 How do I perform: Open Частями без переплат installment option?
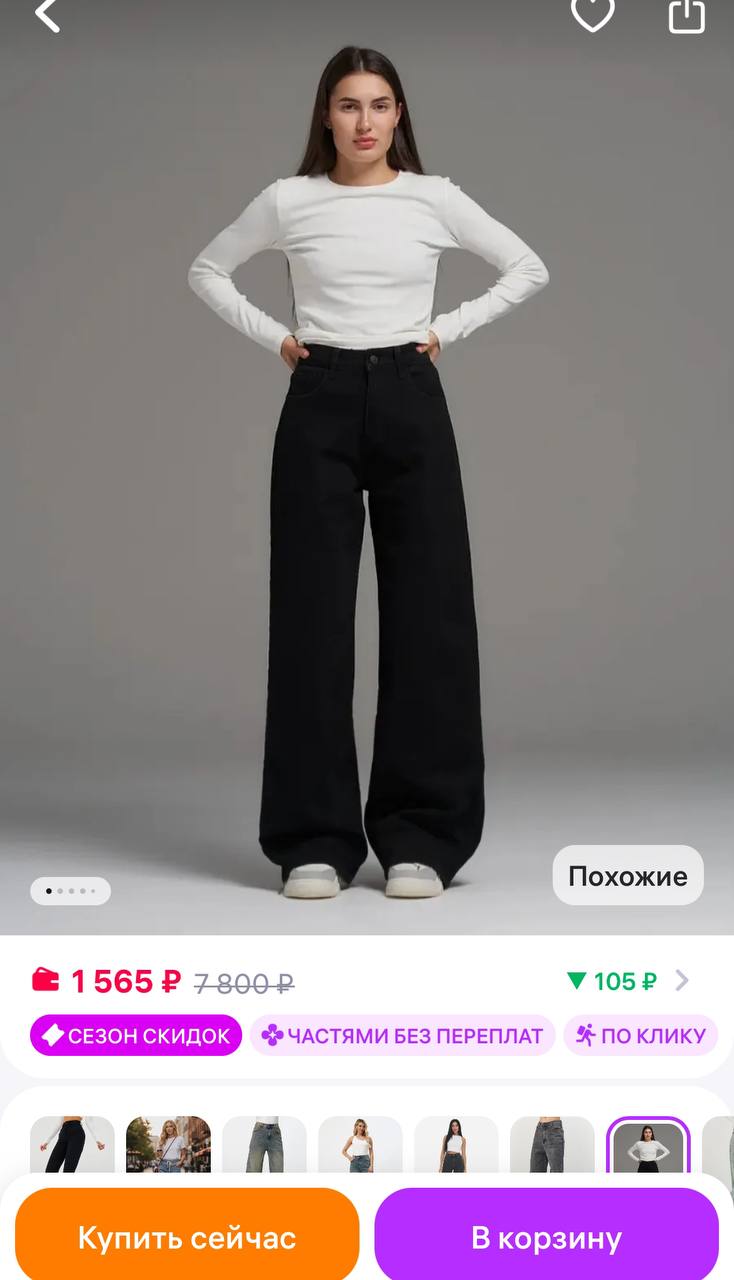(402, 1036)
